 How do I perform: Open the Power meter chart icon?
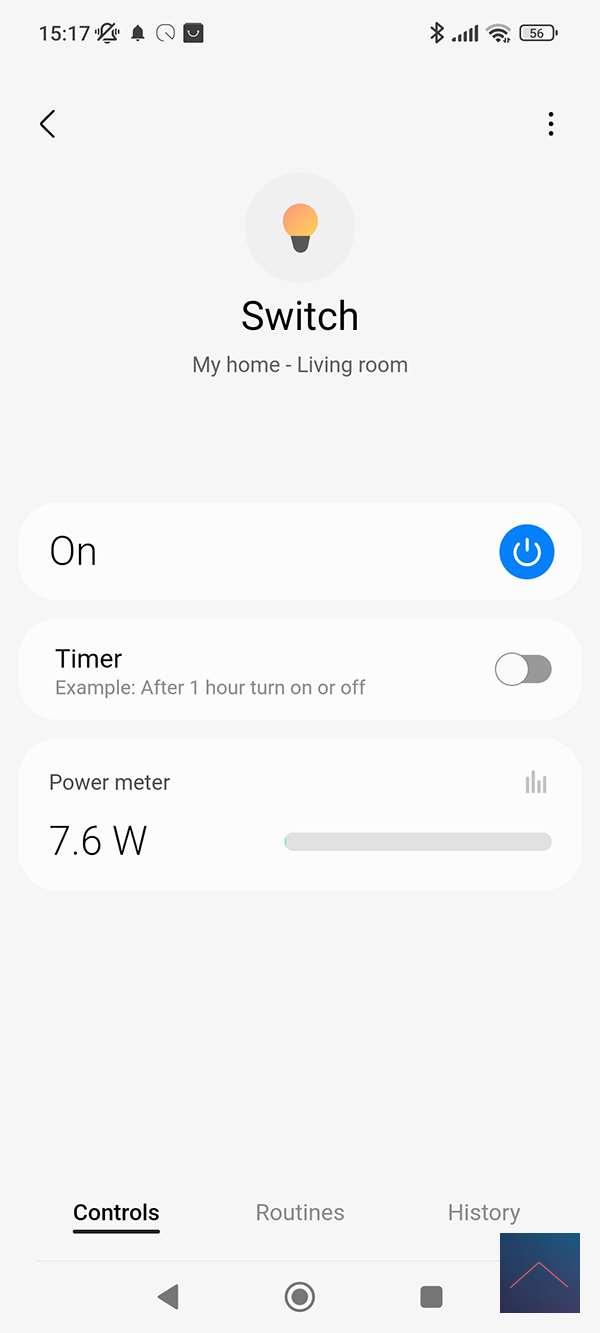click(x=536, y=782)
